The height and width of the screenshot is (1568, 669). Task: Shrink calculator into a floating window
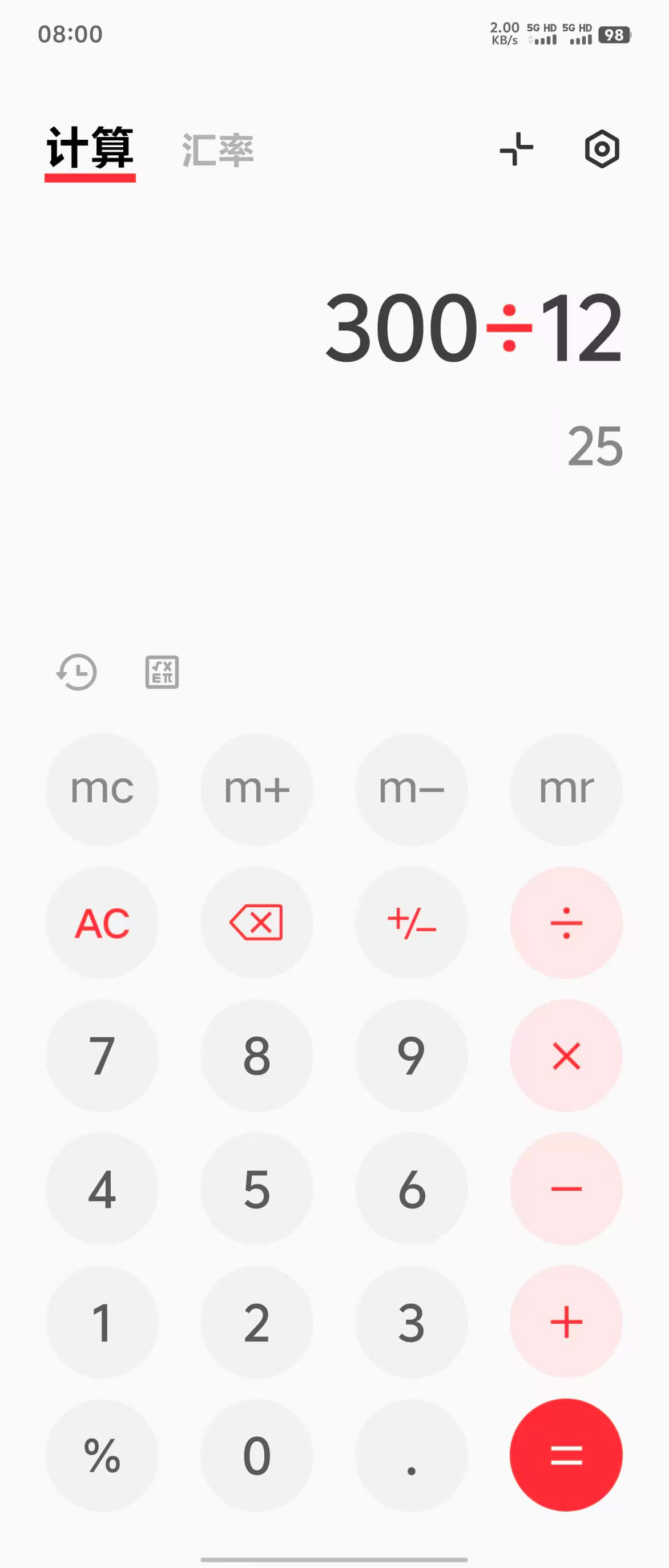pyautogui.click(x=516, y=149)
